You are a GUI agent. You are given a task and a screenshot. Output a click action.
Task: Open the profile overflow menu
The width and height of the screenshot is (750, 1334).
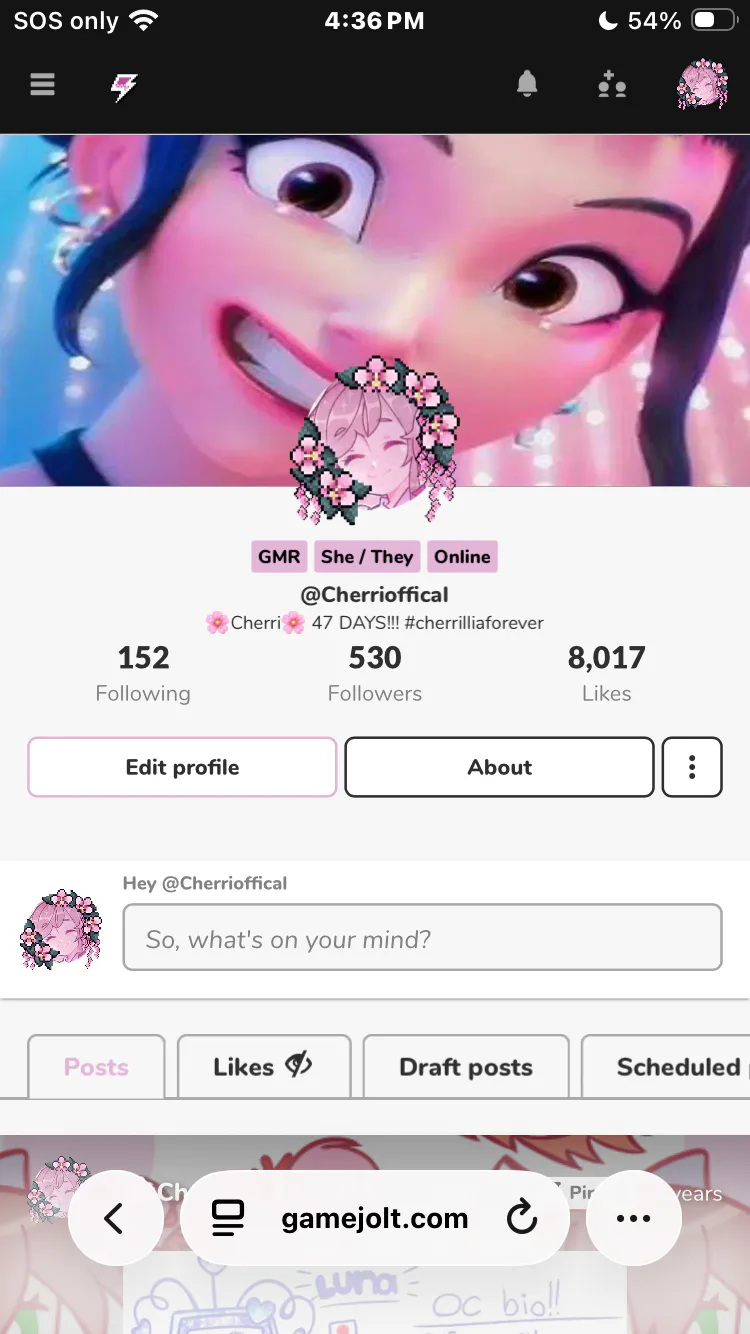(x=691, y=767)
